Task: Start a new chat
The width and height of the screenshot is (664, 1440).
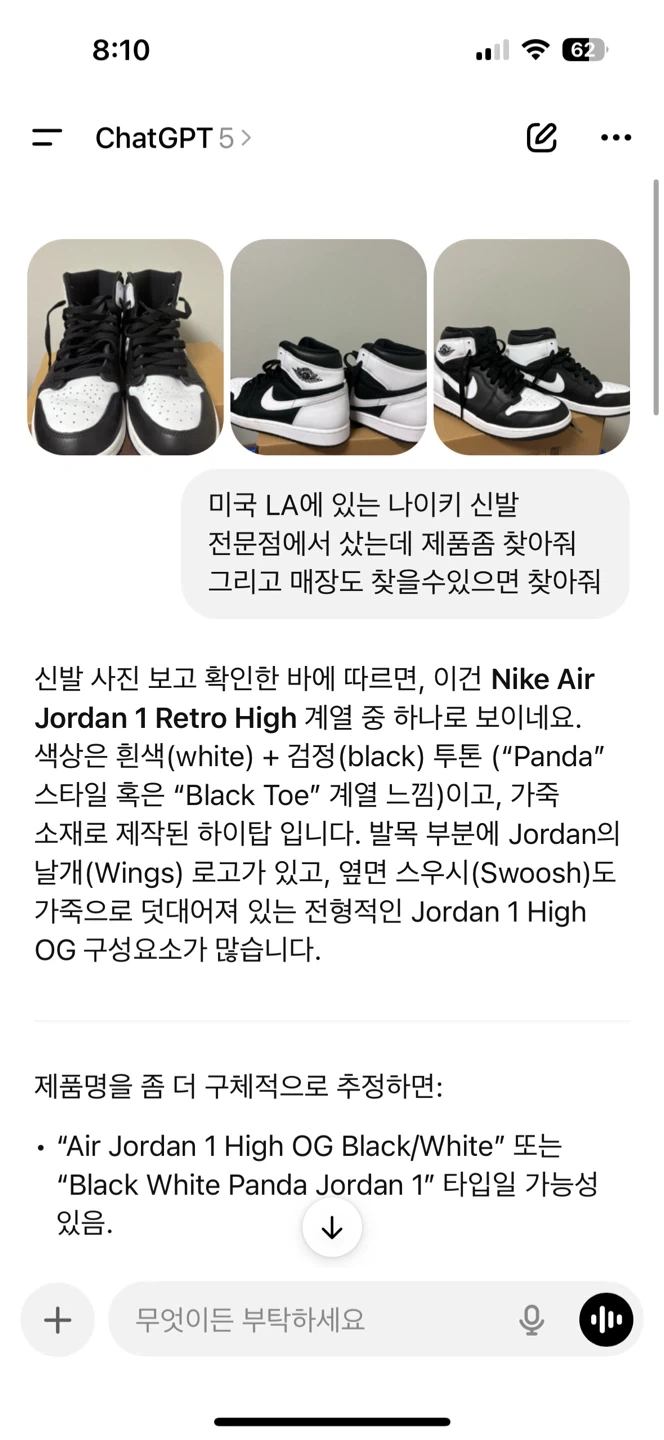Action: tap(541, 138)
